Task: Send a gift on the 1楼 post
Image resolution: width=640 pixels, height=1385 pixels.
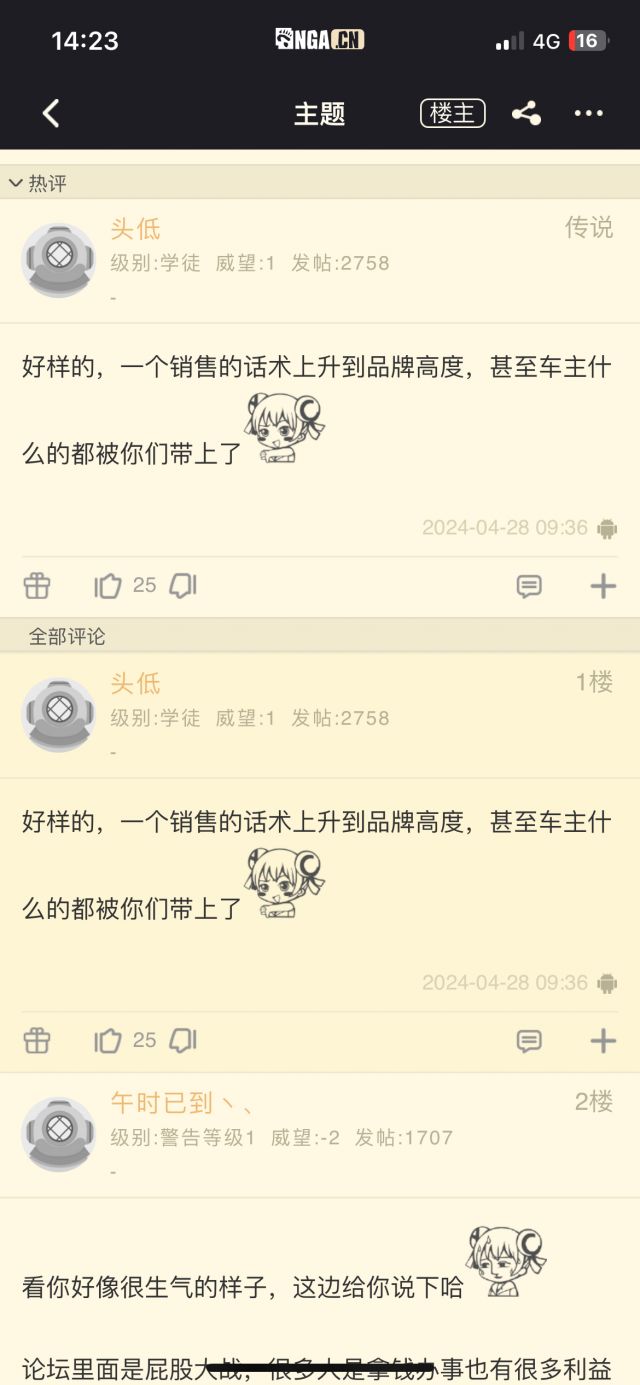Action: (x=37, y=1041)
